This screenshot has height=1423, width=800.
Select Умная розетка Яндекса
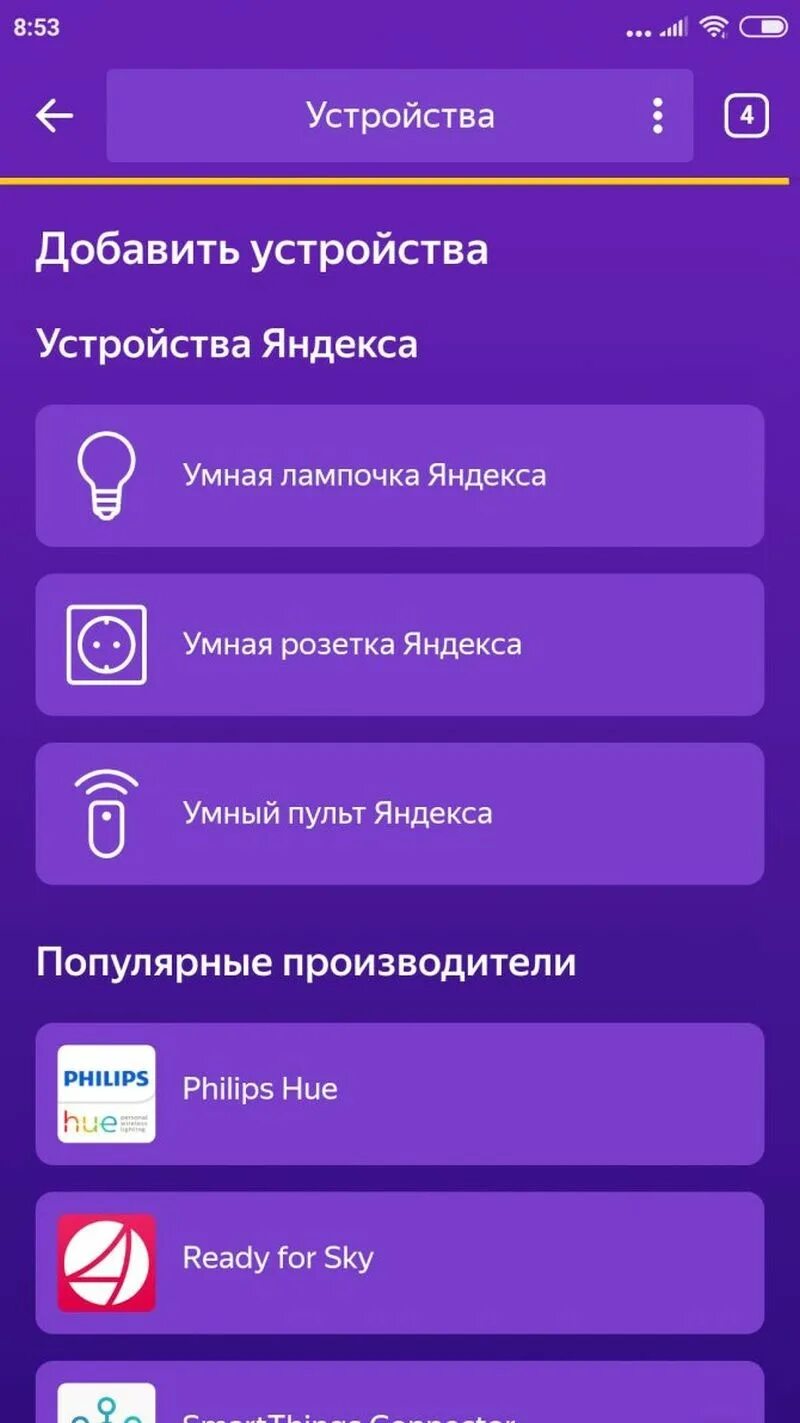(x=399, y=644)
